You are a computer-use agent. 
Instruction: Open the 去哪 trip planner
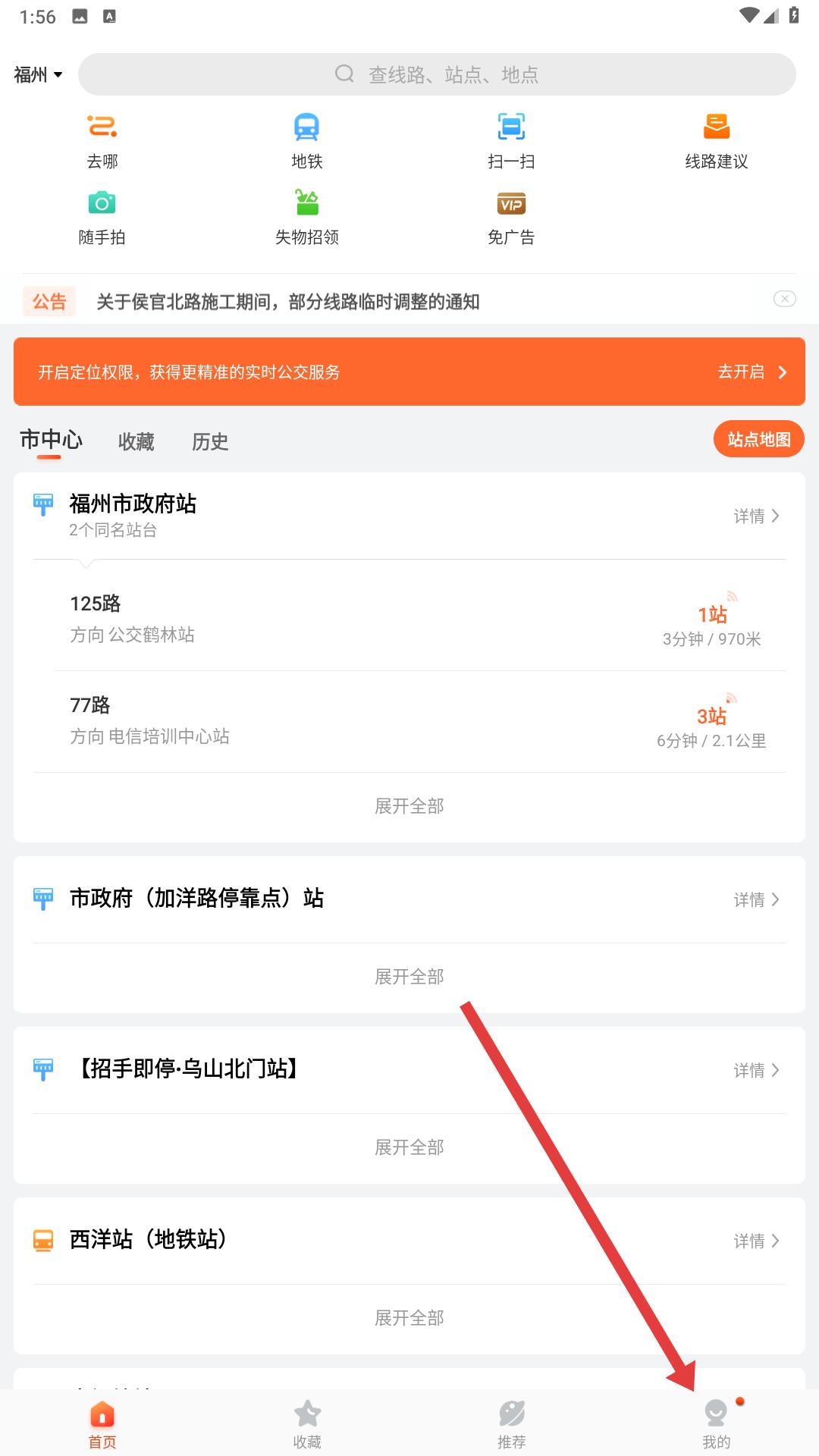click(x=102, y=141)
